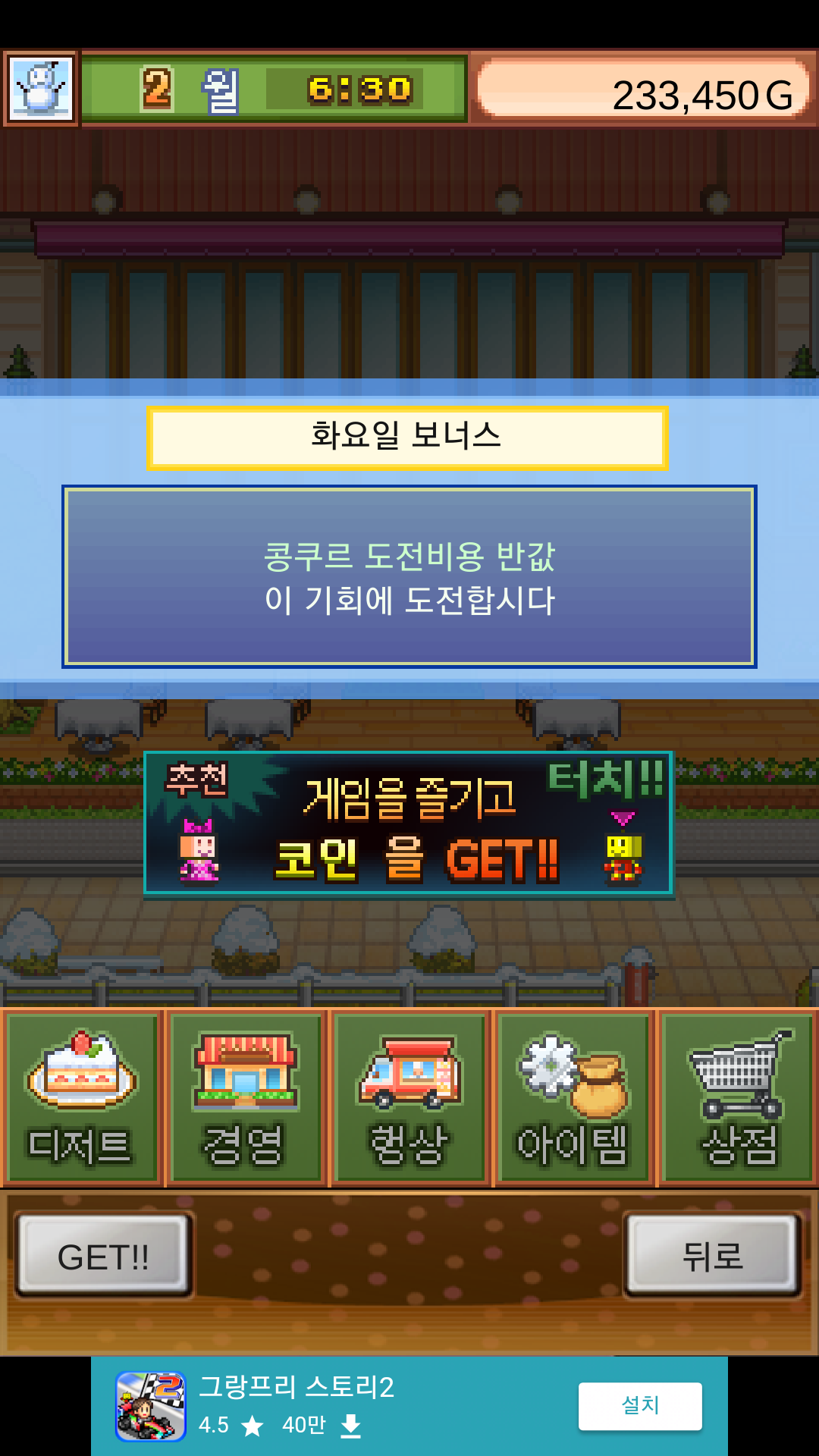819x1456 pixels.
Task: Tap the GET!! button
Action: coord(103,1257)
